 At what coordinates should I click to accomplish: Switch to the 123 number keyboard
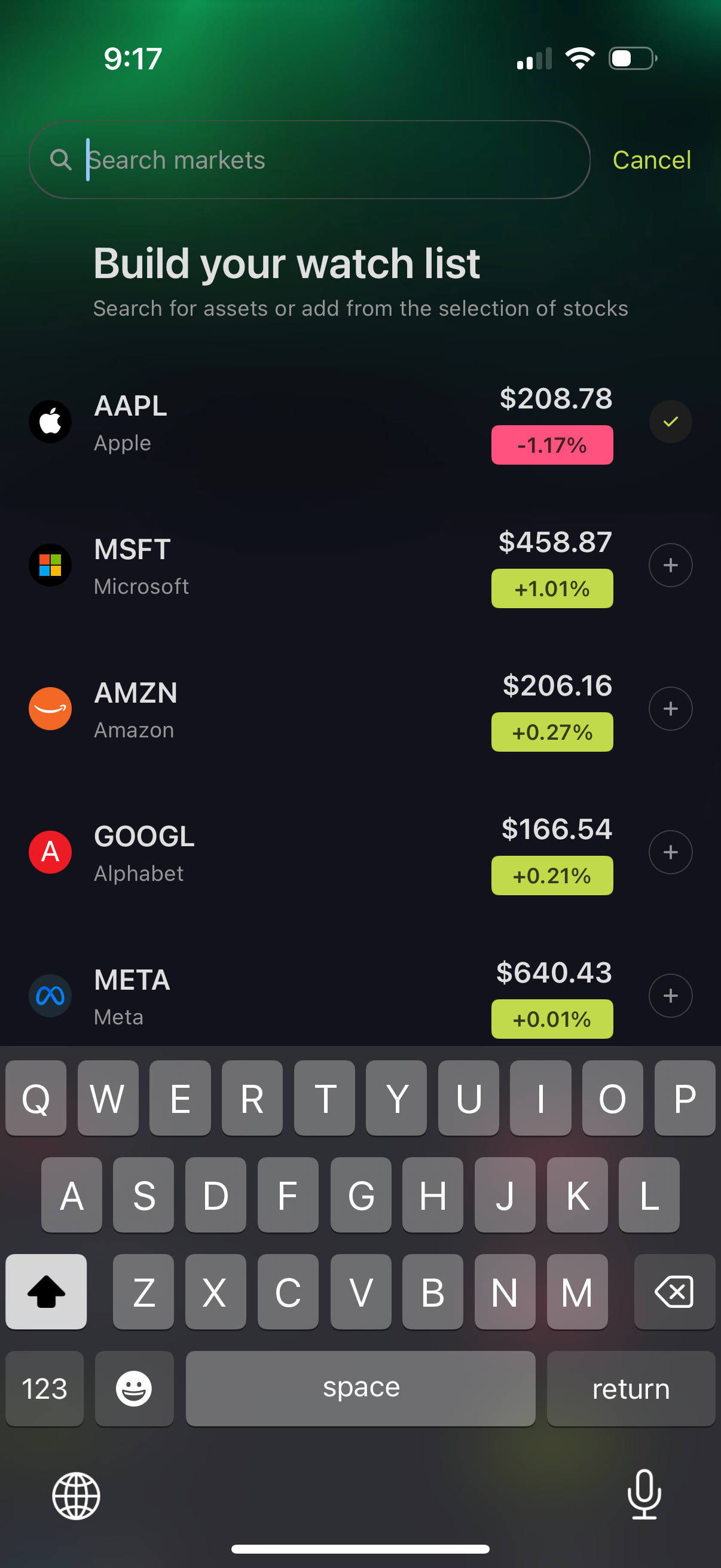44,1389
